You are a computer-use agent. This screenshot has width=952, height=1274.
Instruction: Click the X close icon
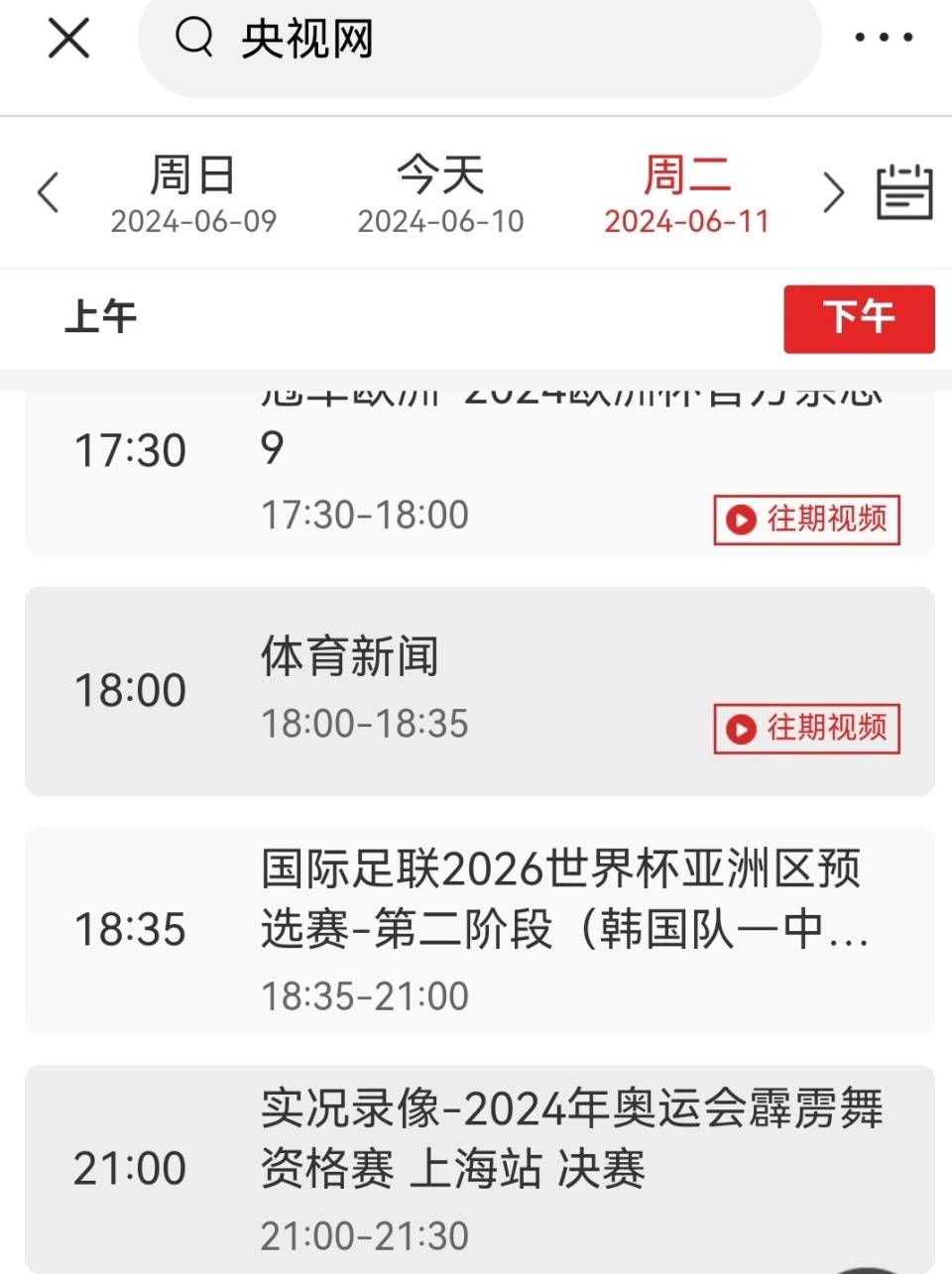tap(67, 38)
